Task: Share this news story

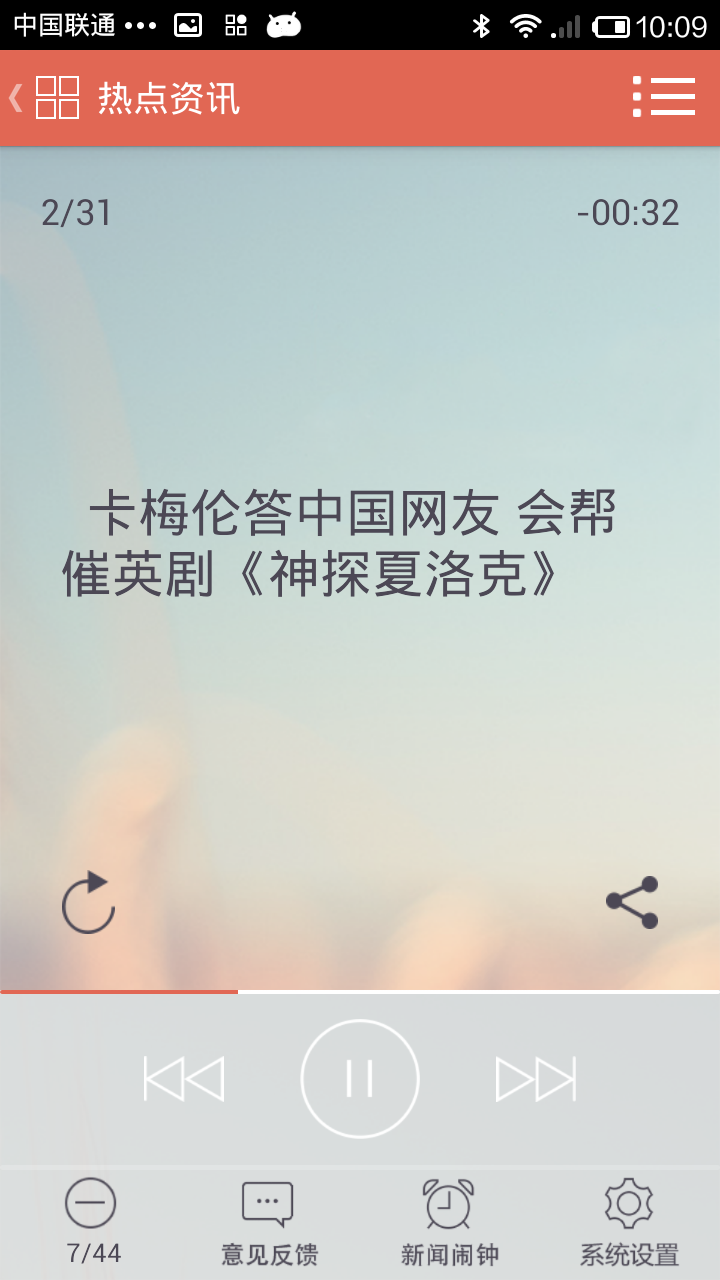Action: (632, 902)
